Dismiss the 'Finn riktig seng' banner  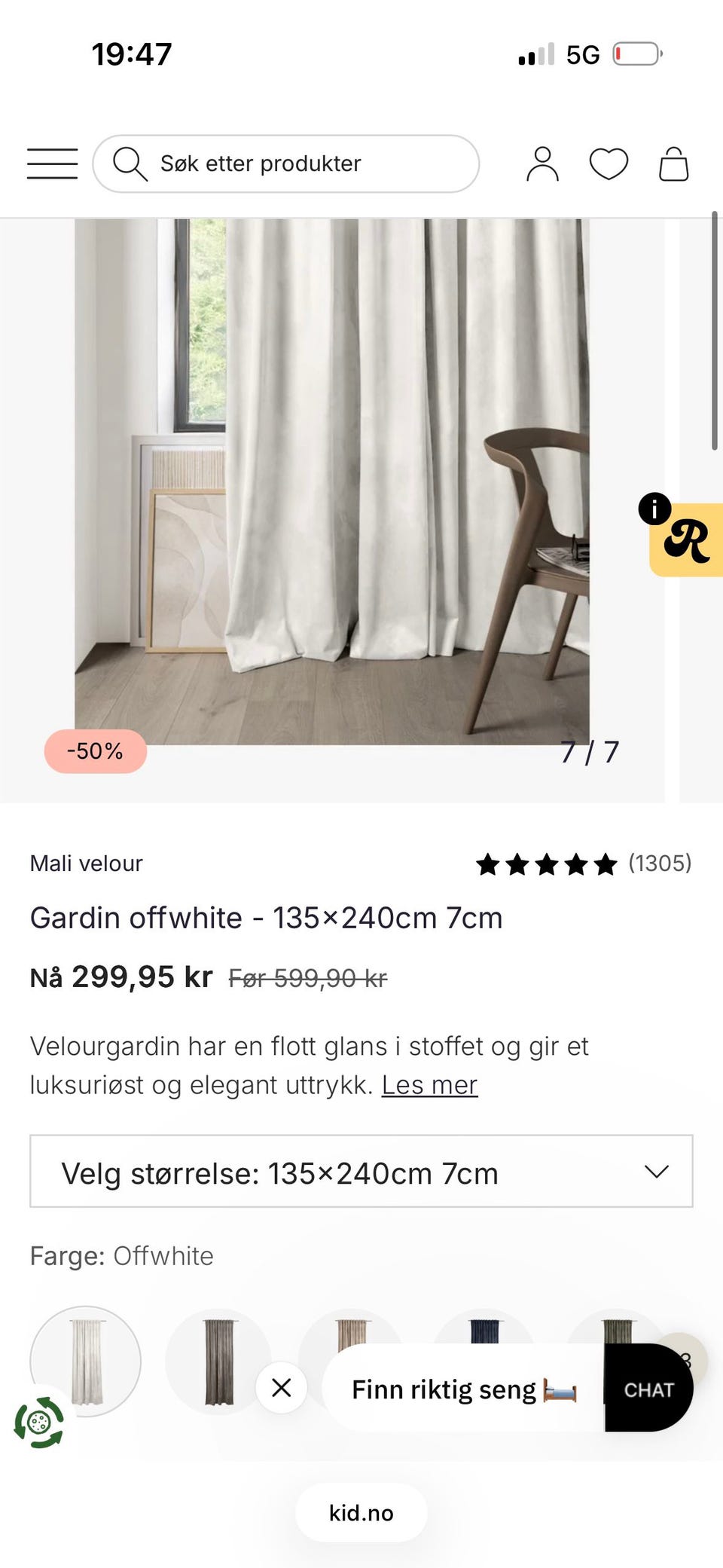click(x=282, y=1389)
